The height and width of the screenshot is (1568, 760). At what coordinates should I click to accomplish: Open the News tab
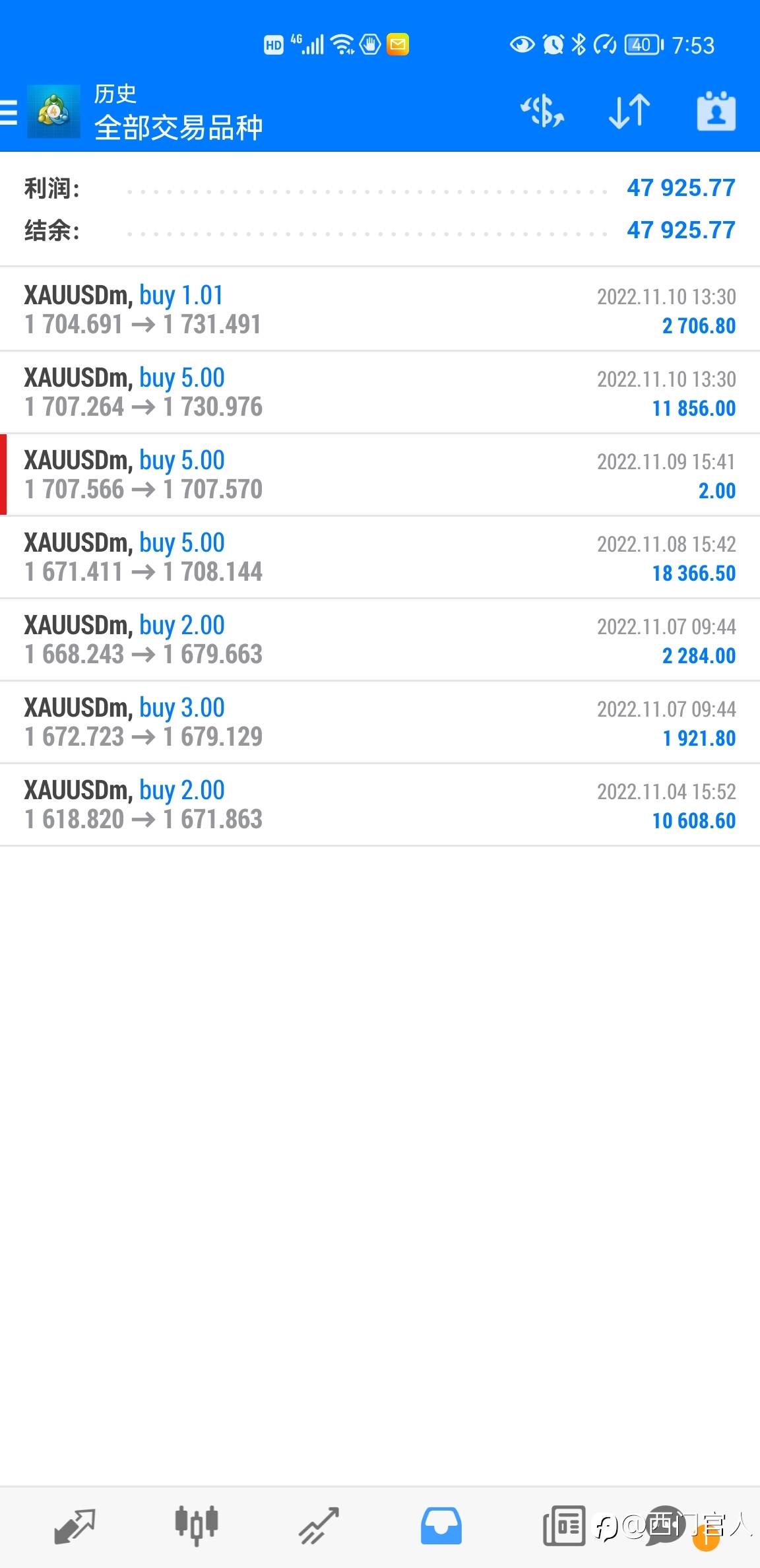point(564,1526)
